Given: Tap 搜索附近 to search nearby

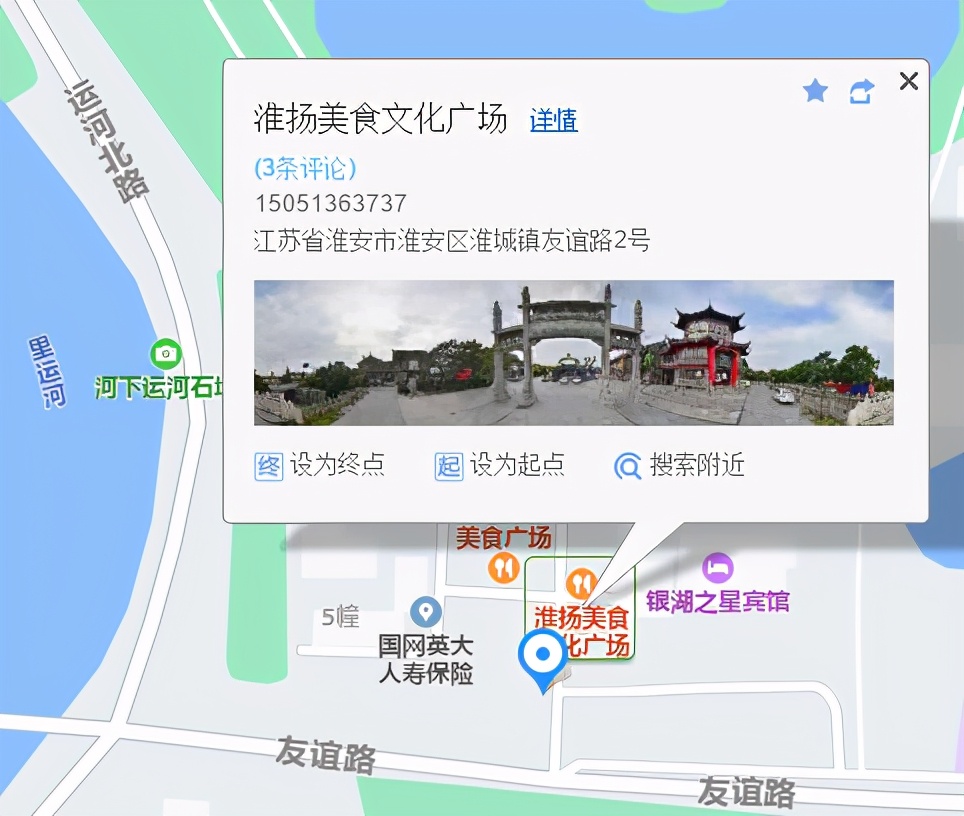Looking at the screenshot, I should coord(680,465).
